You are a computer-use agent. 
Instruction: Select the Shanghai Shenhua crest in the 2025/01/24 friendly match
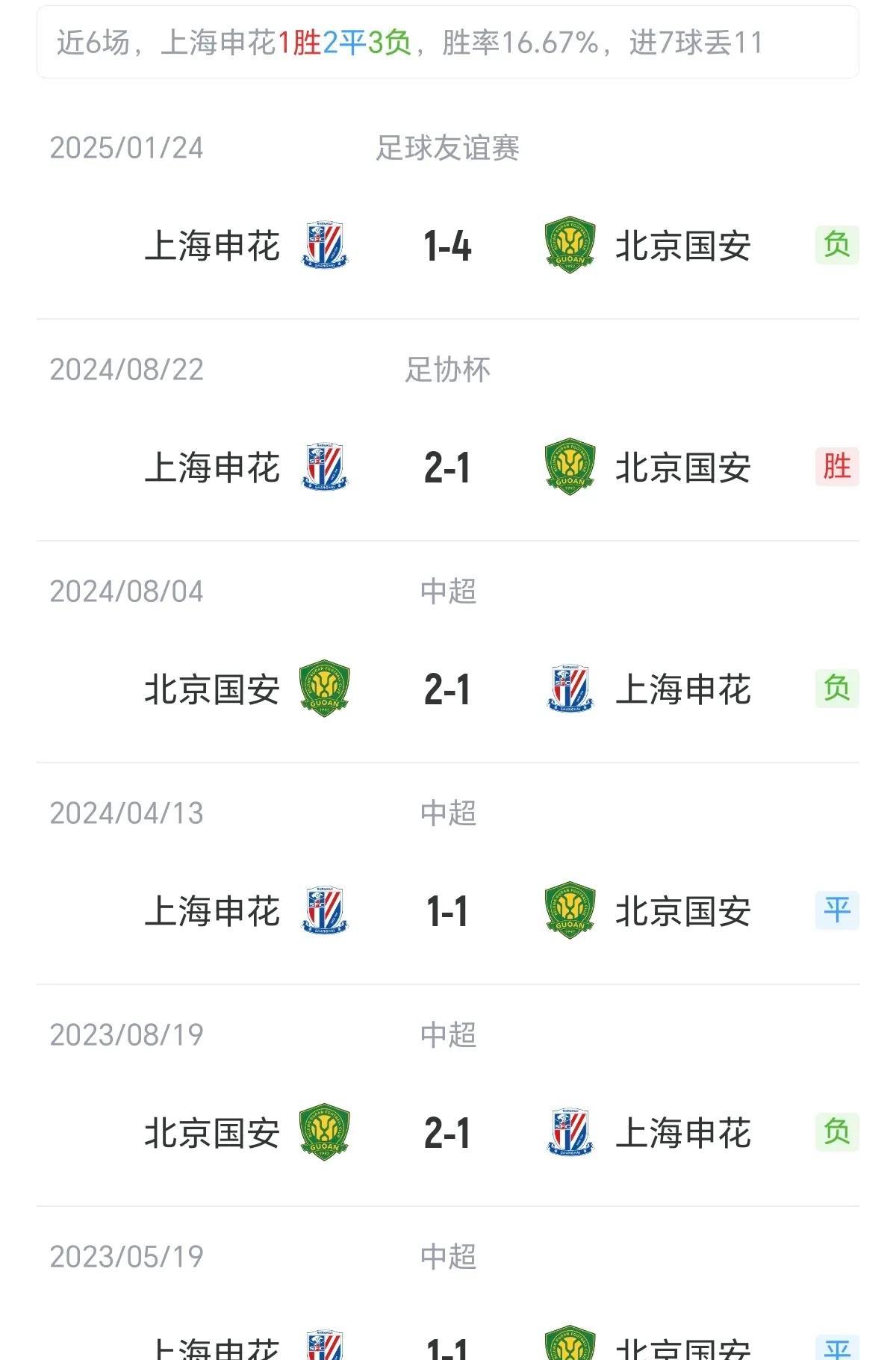(325, 246)
